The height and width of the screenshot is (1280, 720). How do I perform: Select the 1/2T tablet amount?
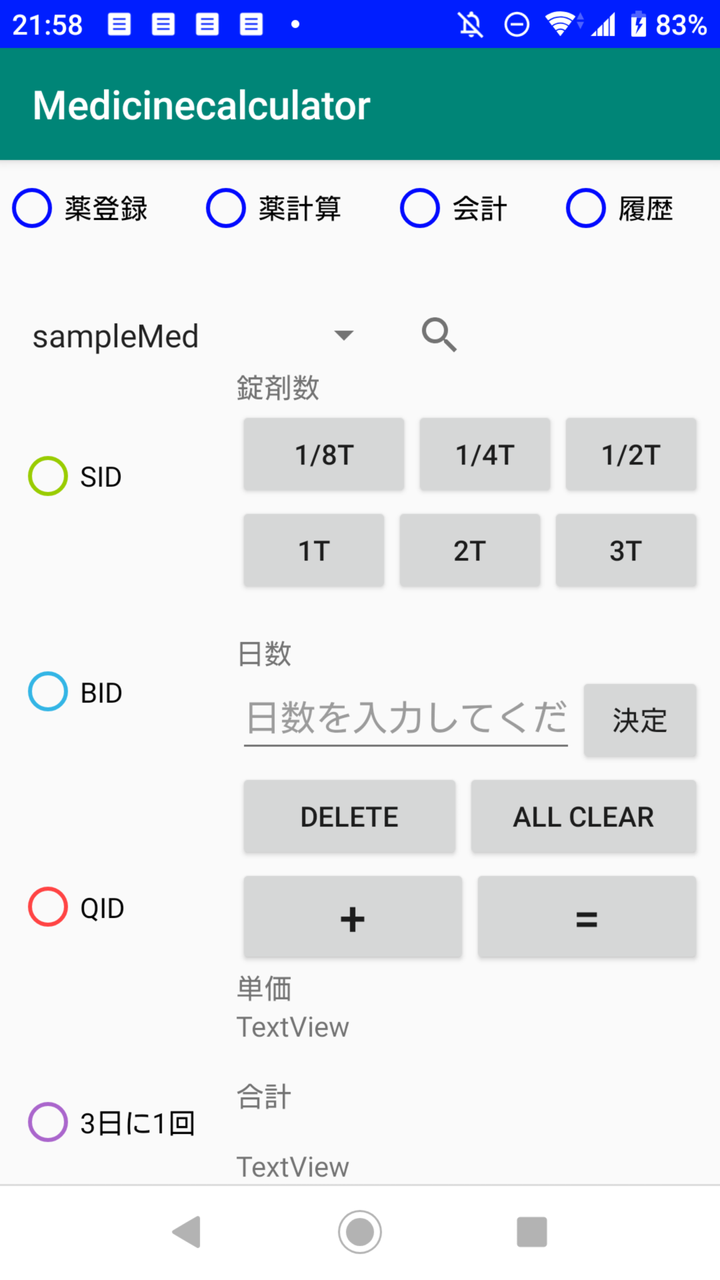click(x=631, y=455)
